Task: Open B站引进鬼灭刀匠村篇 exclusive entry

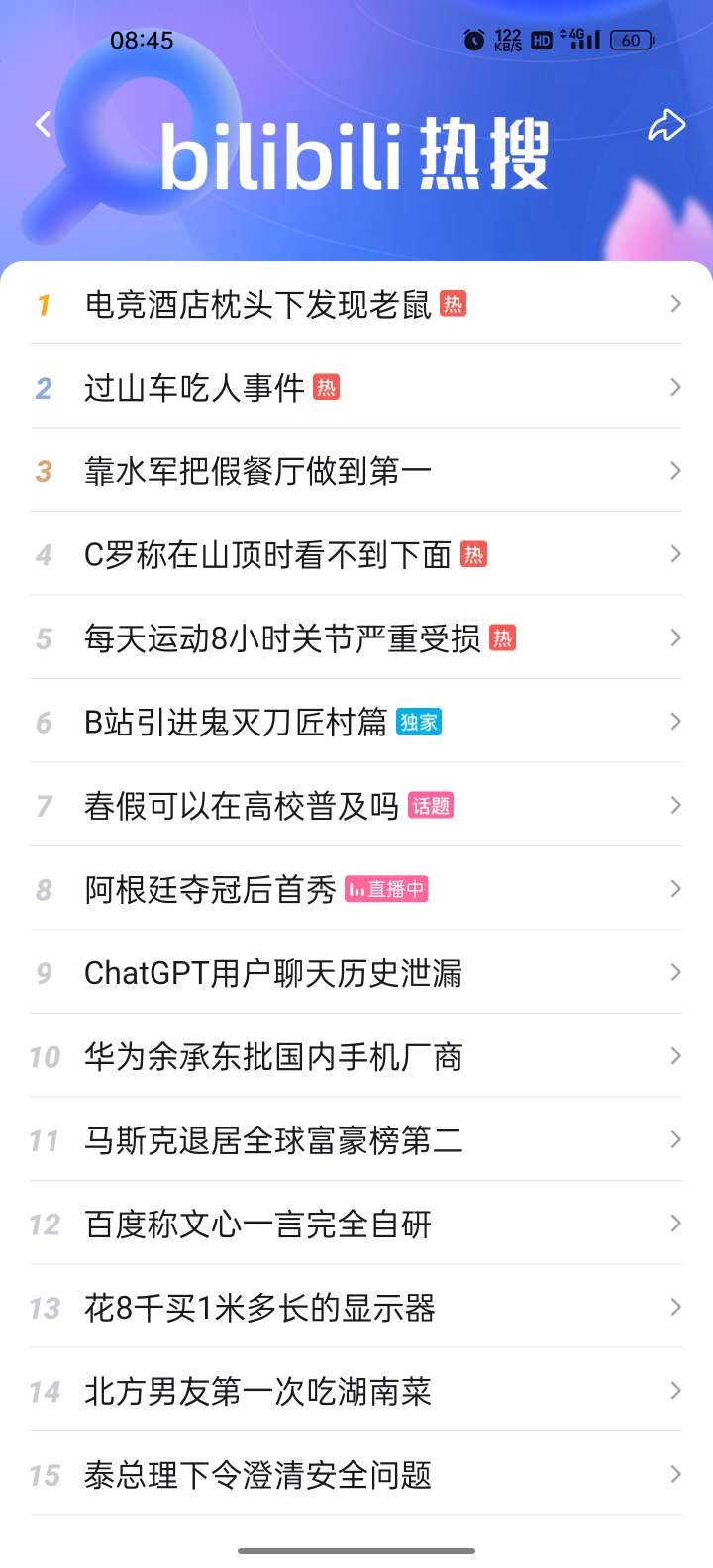Action: coord(236,723)
